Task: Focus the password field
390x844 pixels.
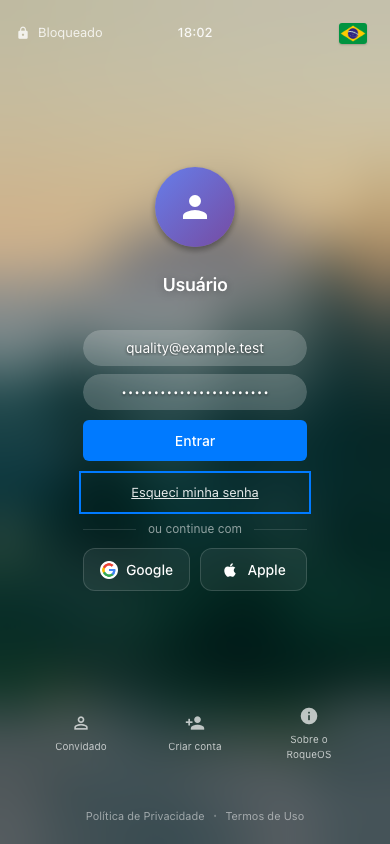Action: click(x=195, y=392)
